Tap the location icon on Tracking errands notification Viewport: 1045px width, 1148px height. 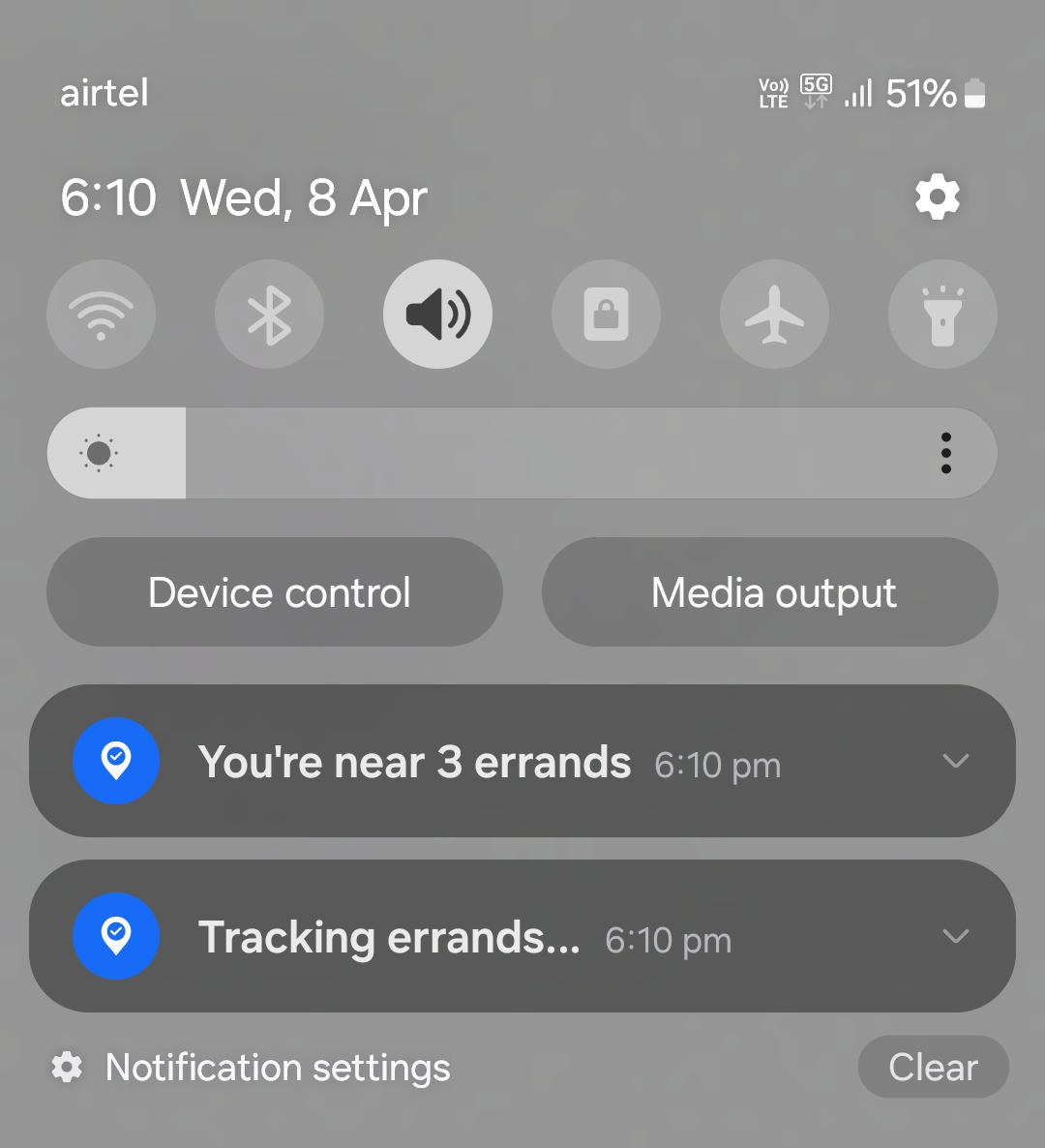(x=116, y=936)
